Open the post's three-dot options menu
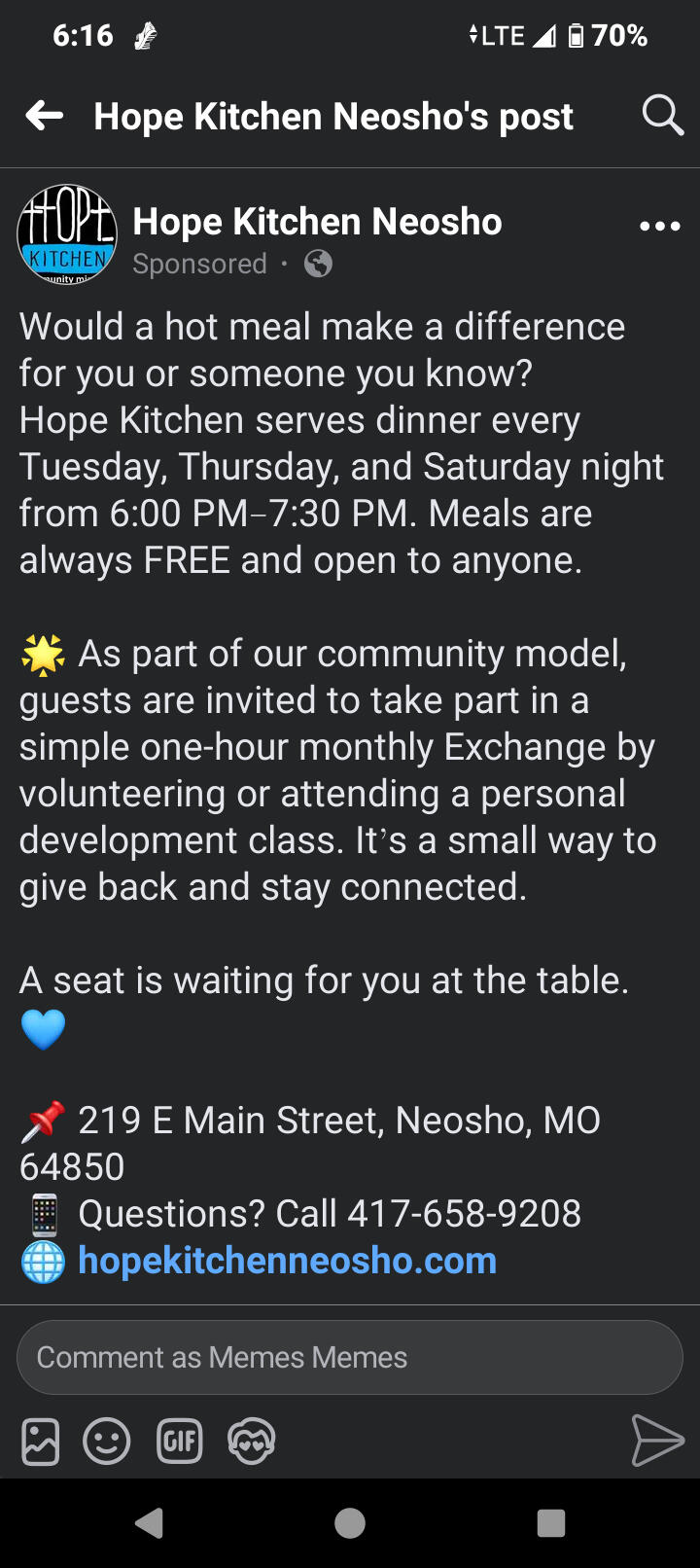700x1568 pixels. pos(660,227)
